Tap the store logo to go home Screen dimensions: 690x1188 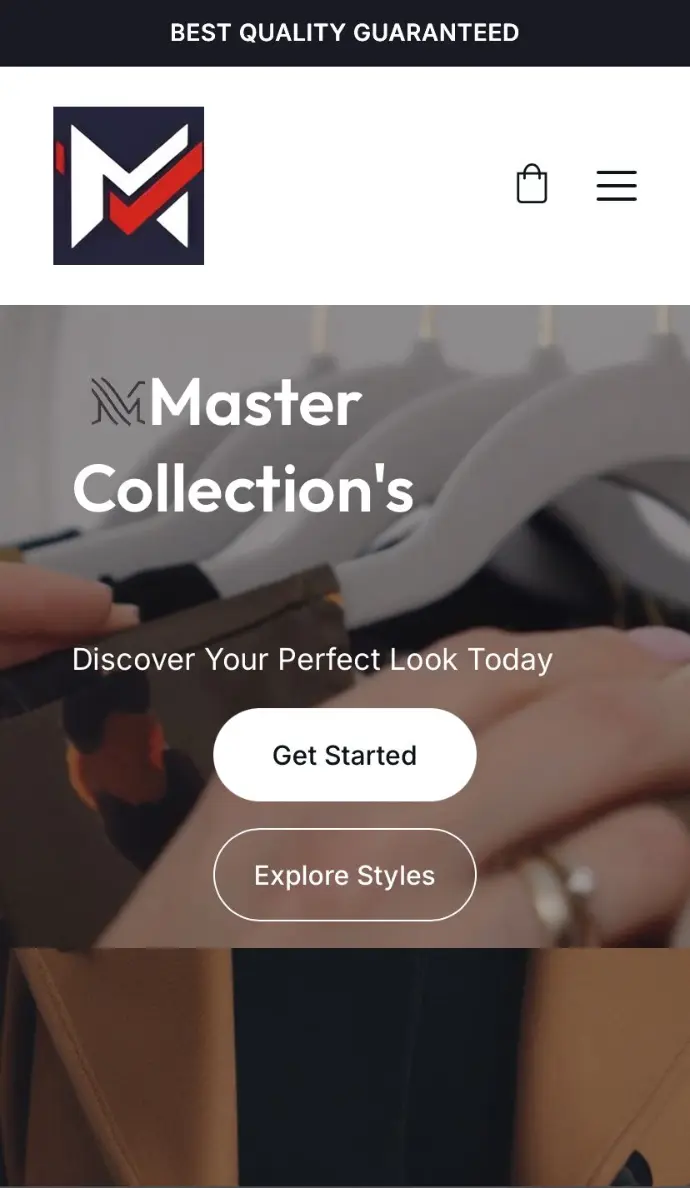coord(129,186)
